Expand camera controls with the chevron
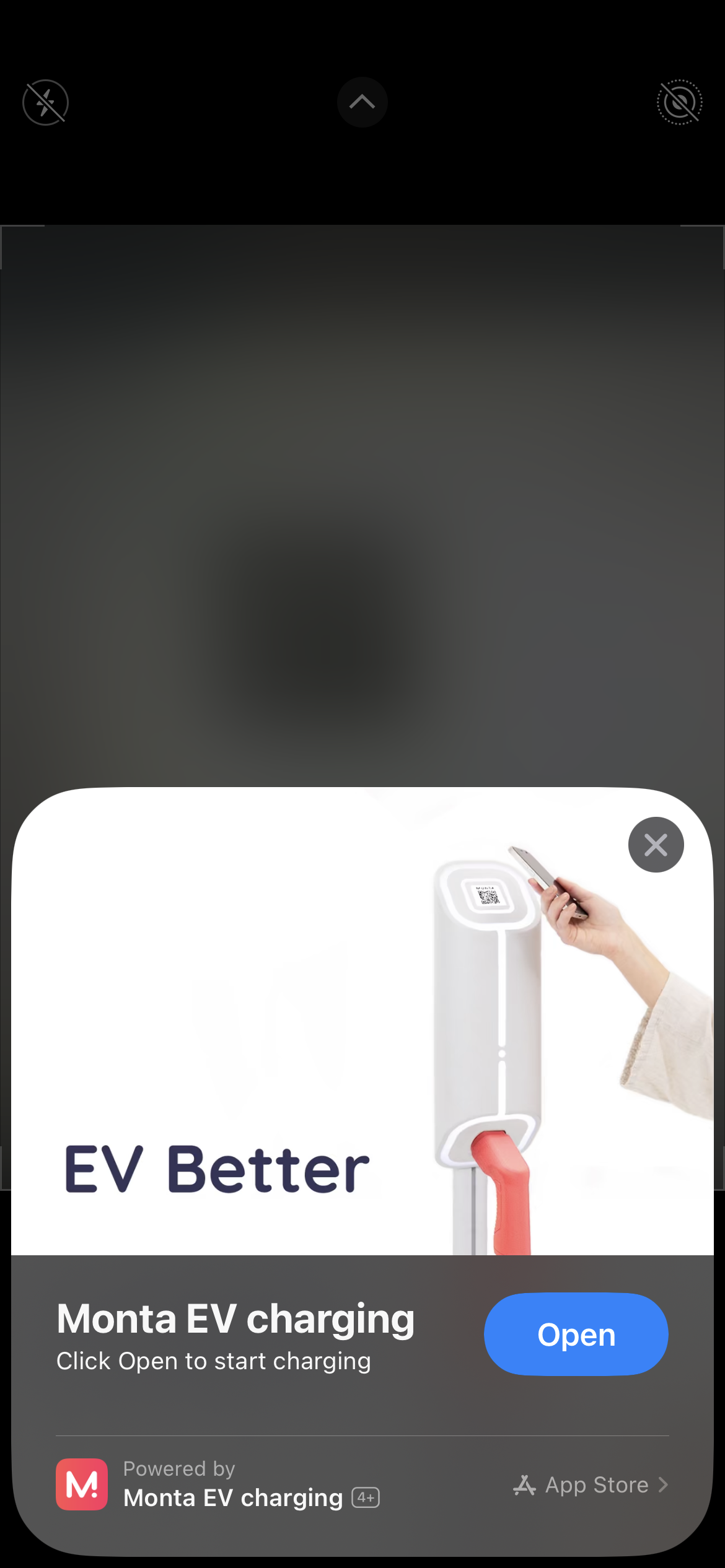 click(362, 102)
